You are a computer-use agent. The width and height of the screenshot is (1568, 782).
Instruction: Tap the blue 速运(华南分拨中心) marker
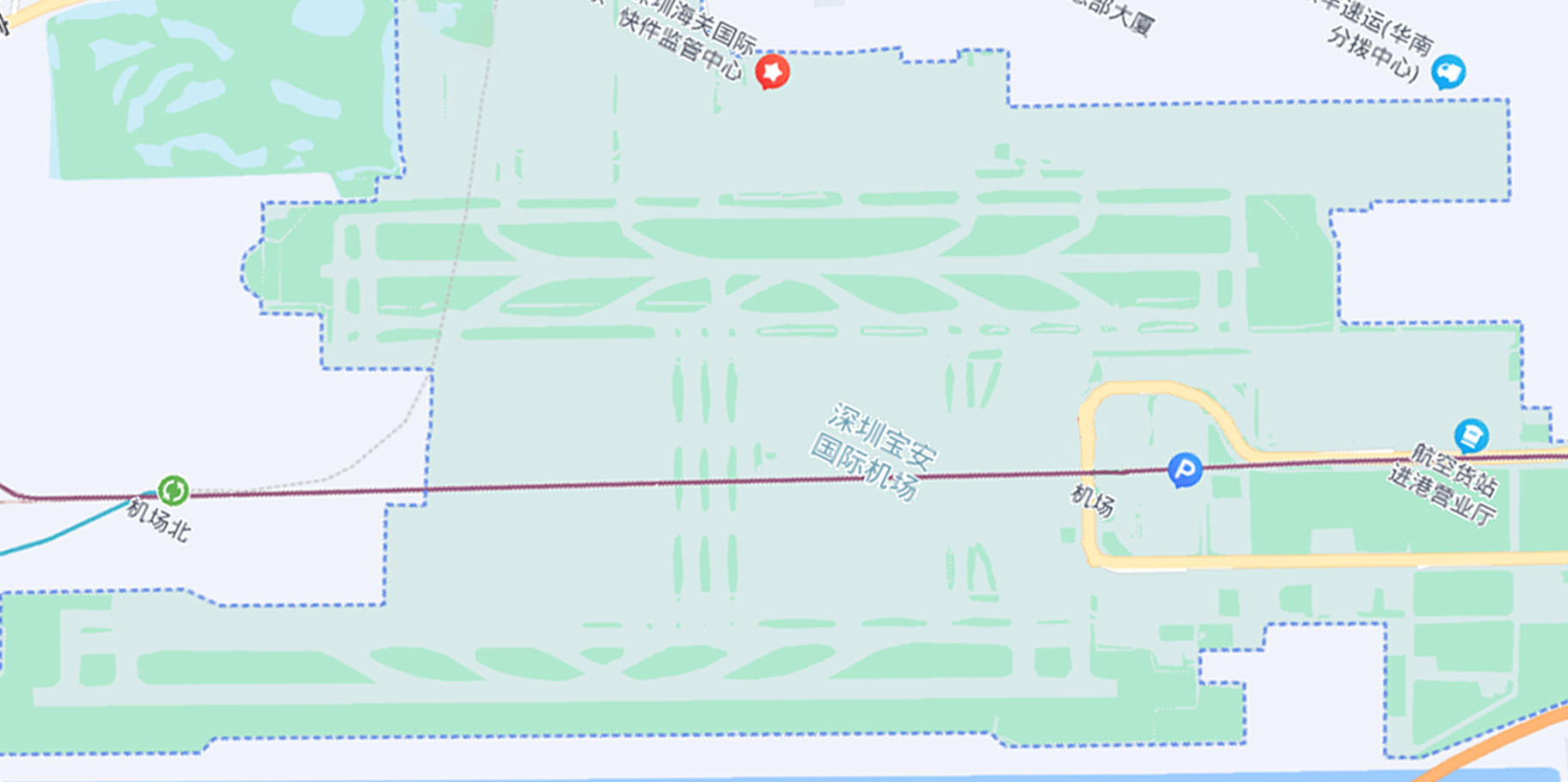point(1449,71)
